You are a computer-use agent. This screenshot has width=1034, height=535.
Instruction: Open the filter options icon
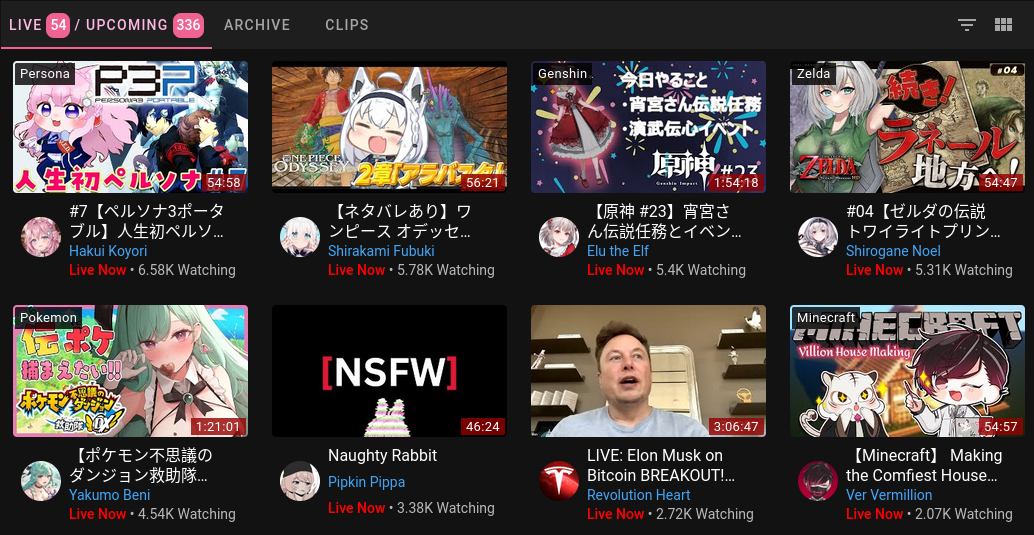click(x=966, y=25)
